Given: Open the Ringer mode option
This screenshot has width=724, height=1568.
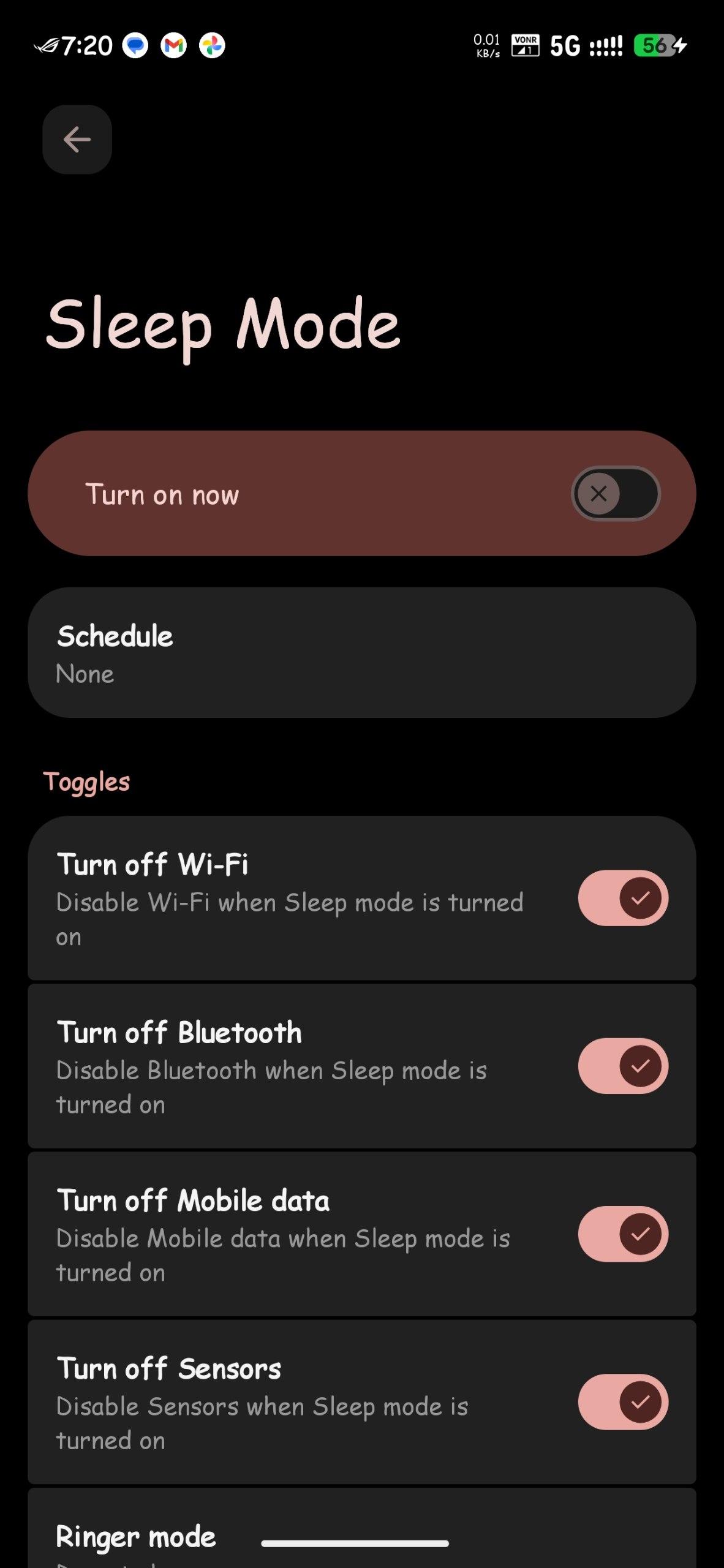Looking at the screenshot, I should [x=136, y=1536].
